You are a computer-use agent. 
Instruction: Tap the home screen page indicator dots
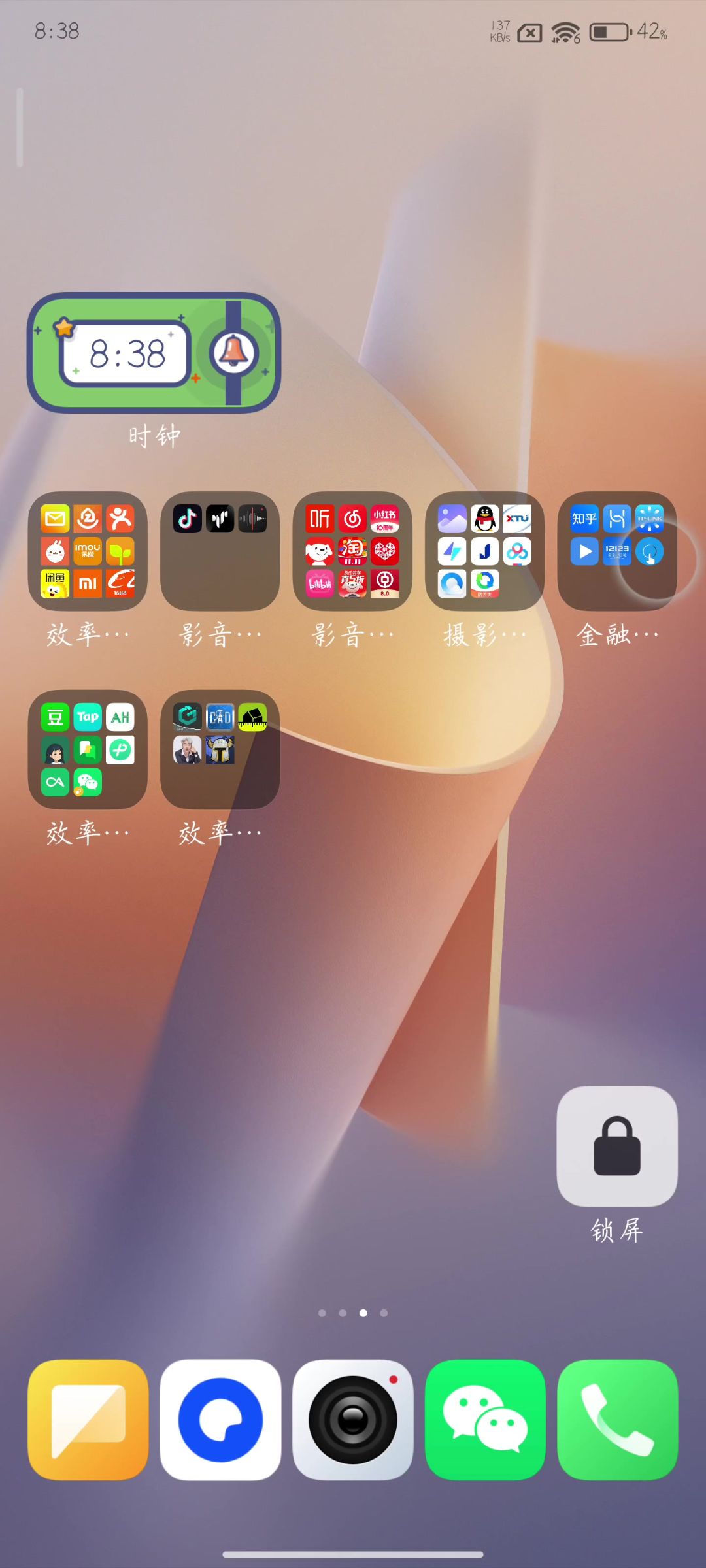click(353, 1313)
